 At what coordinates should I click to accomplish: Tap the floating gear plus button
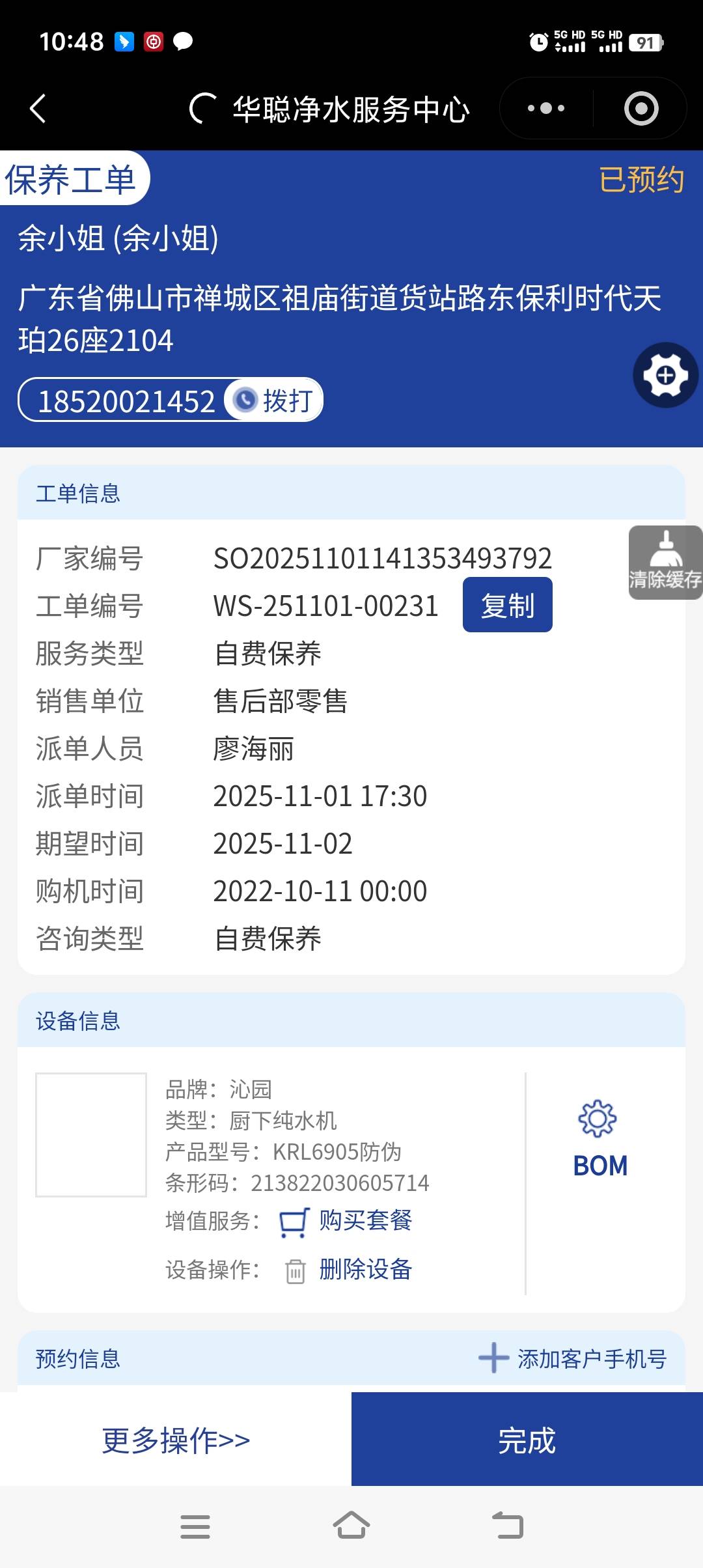coord(665,375)
